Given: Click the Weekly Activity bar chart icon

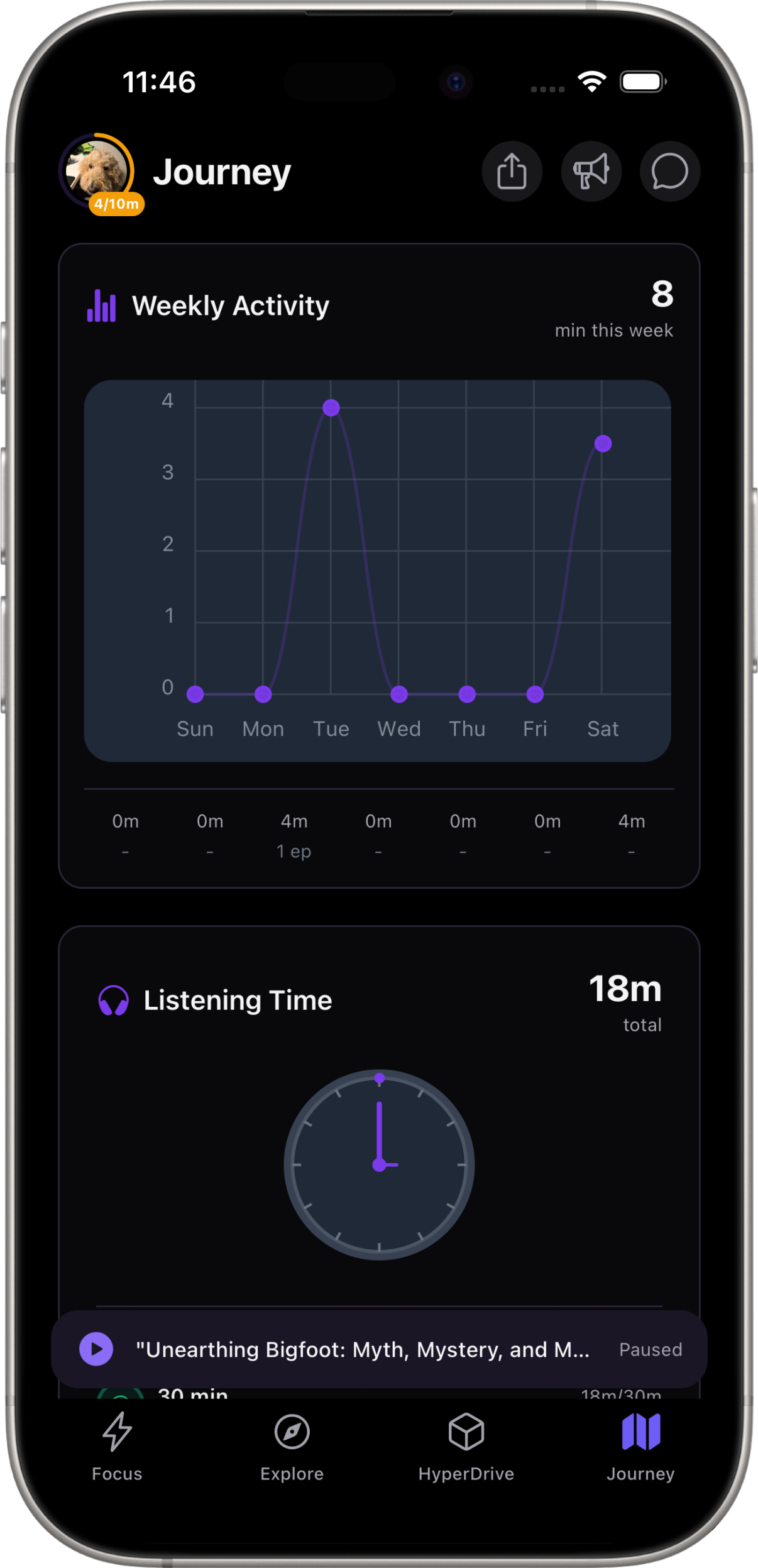Looking at the screenshot, I should (x=101, y=305).
